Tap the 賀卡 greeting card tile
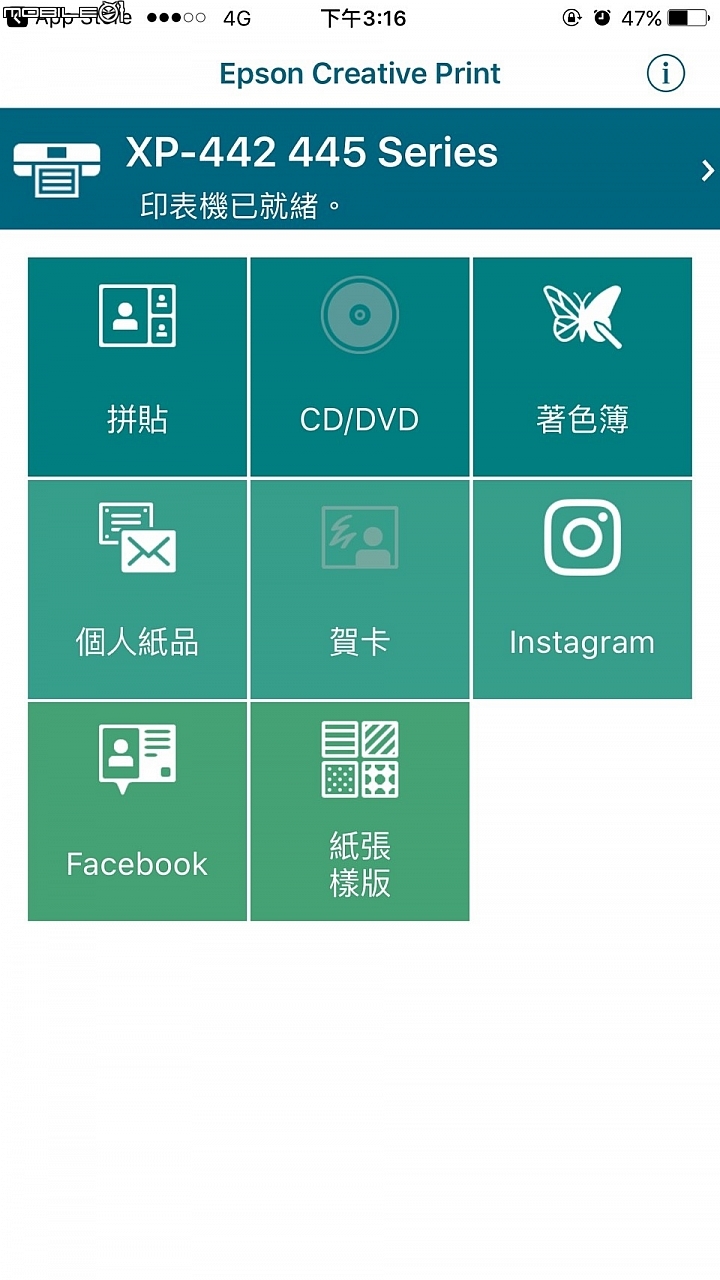 pyautogui.click(x=360, y=589)
